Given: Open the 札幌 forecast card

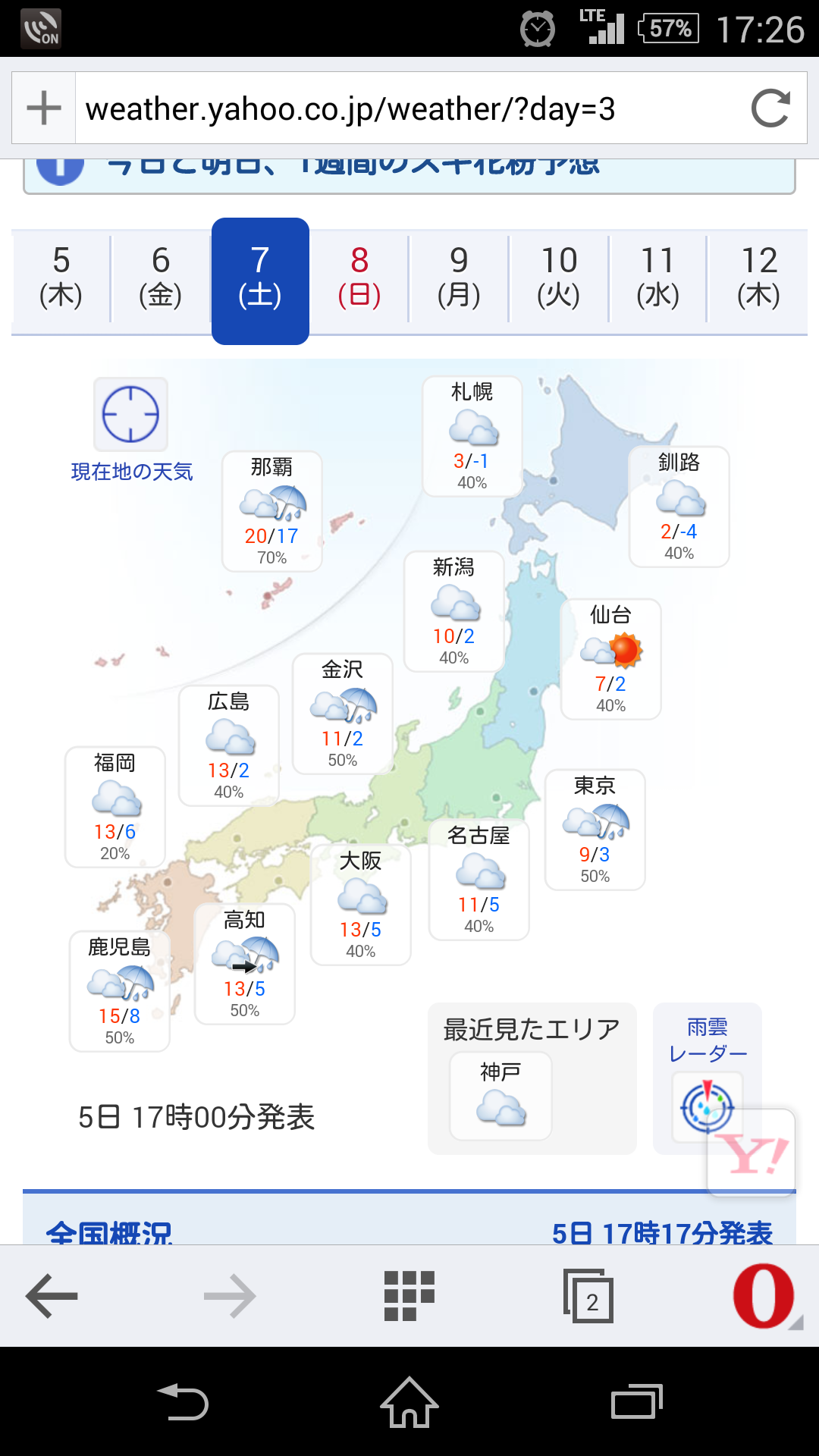Looking at the screenshot, I should click(x=472, y=436).
